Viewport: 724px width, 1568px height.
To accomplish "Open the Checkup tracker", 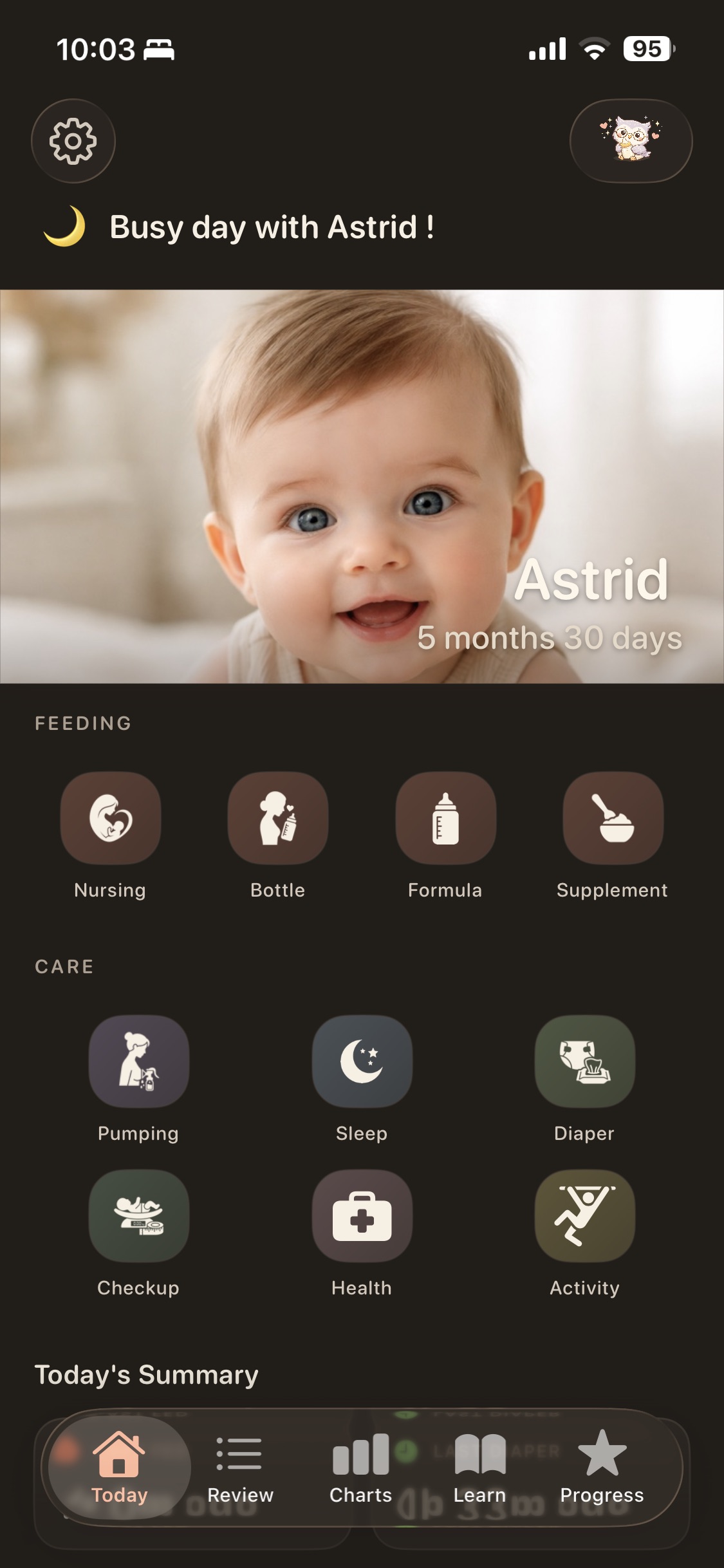I will coord(139,1216).
